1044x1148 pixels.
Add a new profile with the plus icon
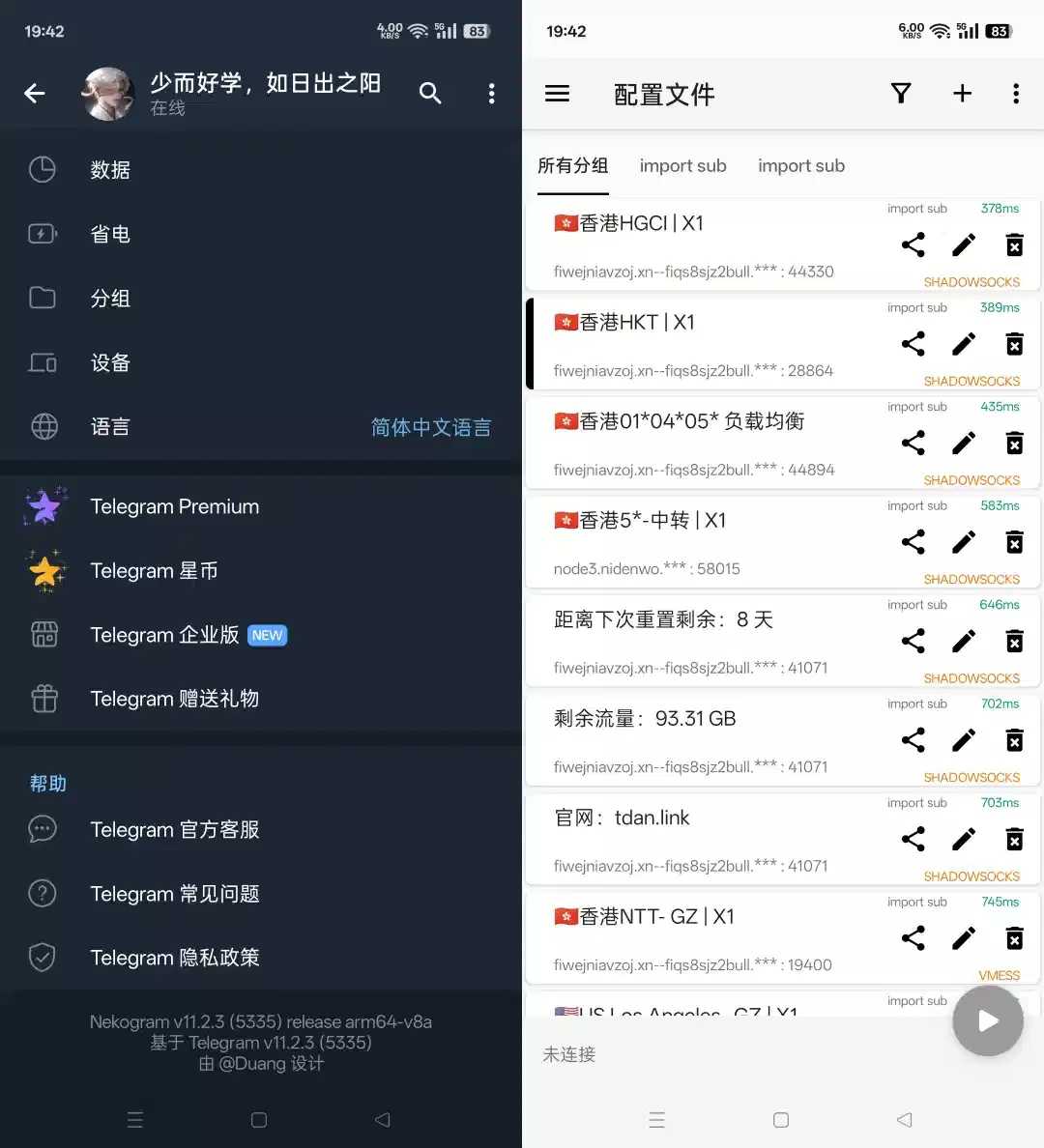pyautogui.click(x=962, y=94)
